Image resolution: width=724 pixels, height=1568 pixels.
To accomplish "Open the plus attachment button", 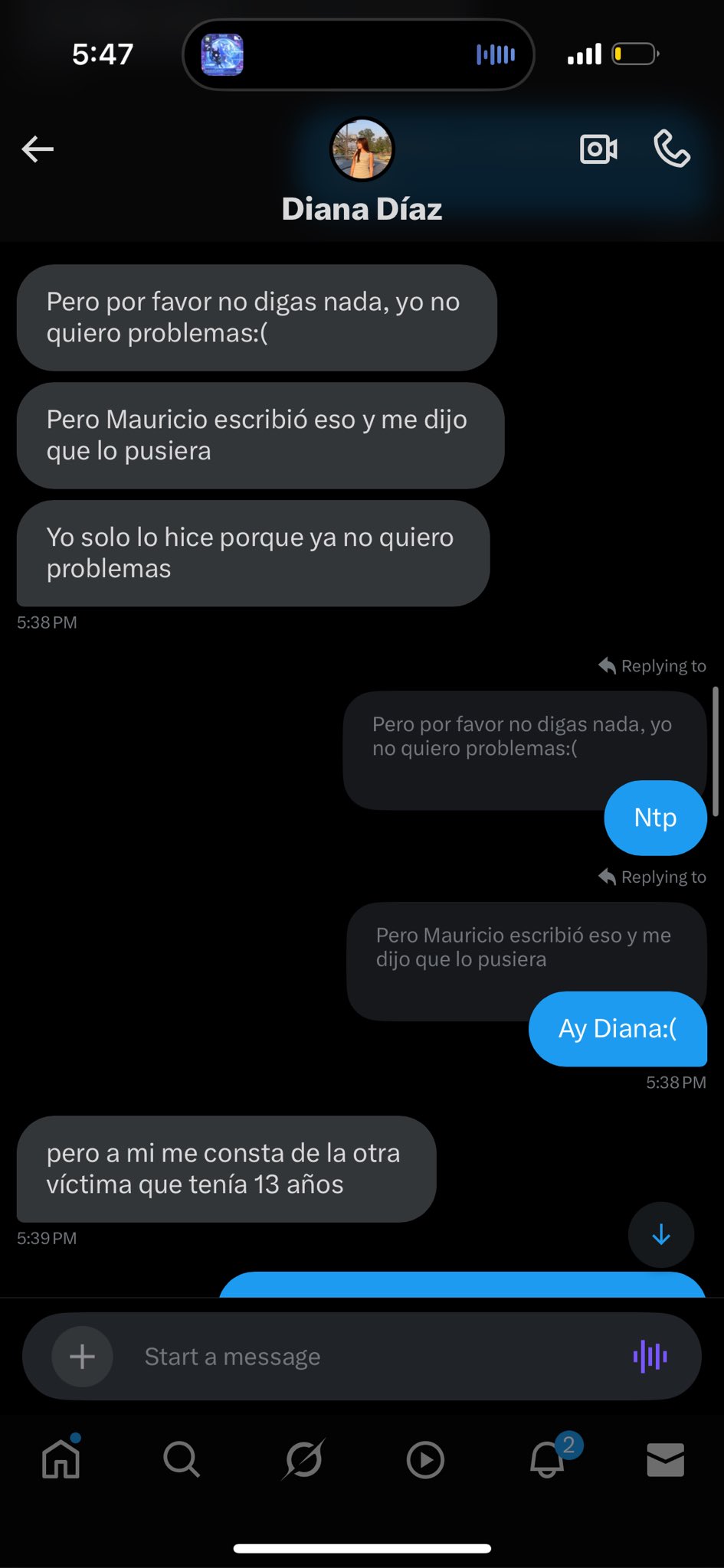I will 82,1357.
